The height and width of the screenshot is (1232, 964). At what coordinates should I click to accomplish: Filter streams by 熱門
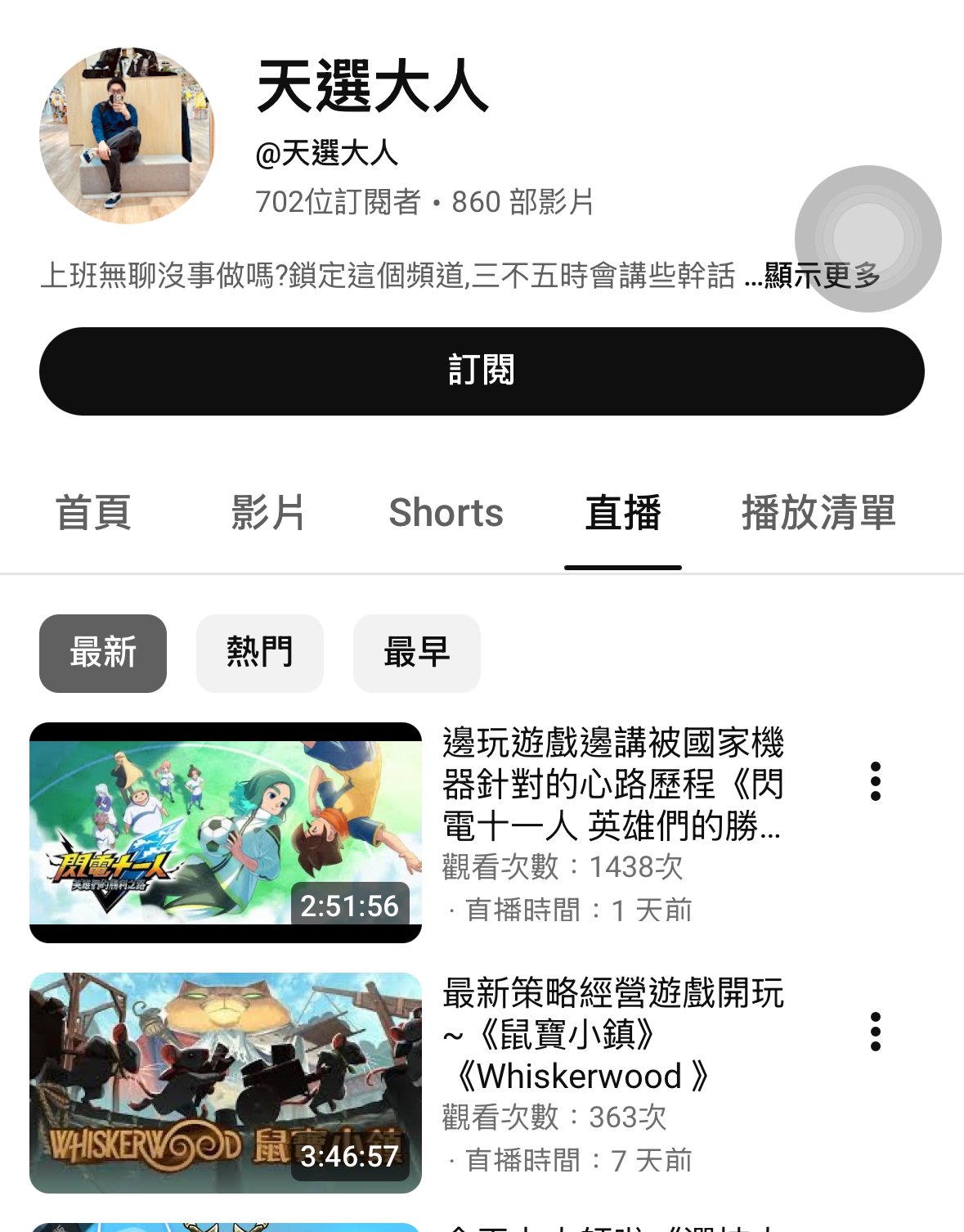point(260,653)
